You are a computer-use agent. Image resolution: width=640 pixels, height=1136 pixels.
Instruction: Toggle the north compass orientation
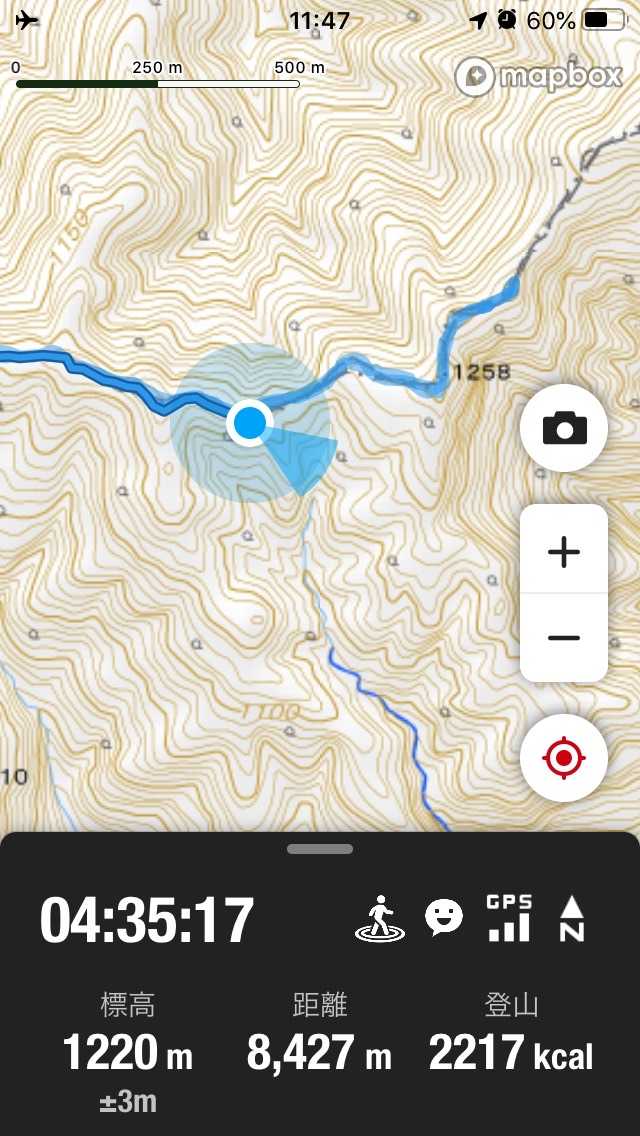pos(572,919)
